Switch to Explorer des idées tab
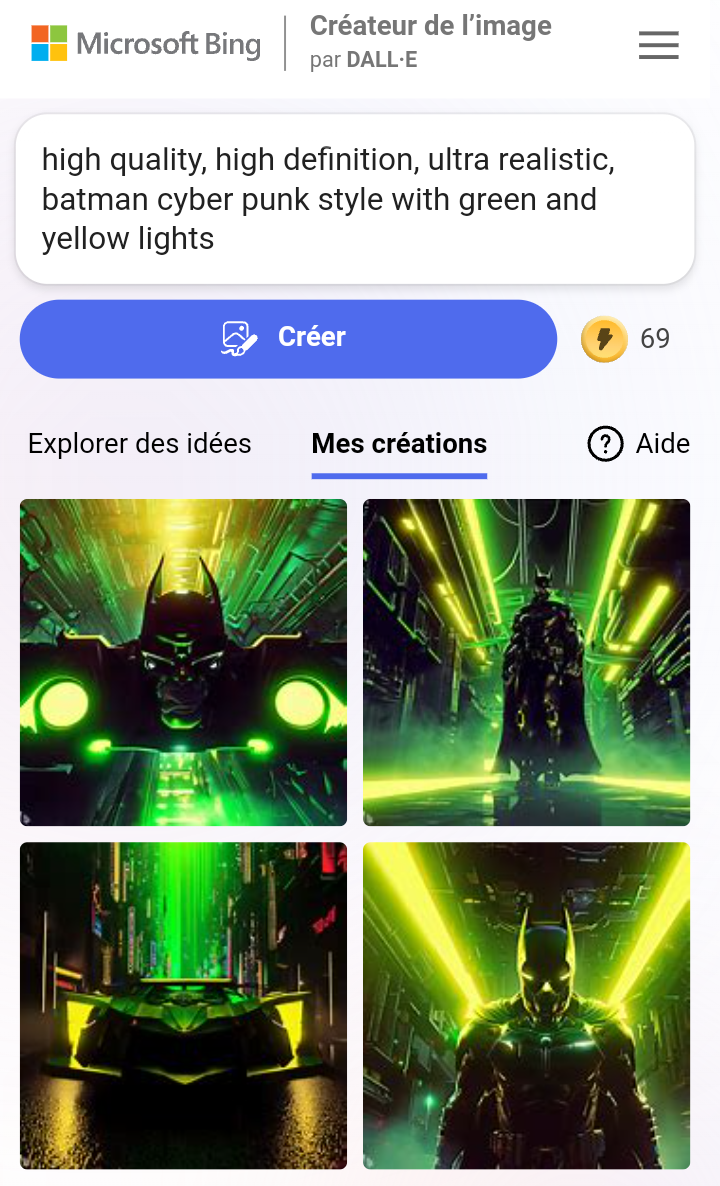Image resolution: width=720 pixels, height=1186 pixels. coord(140,443)
